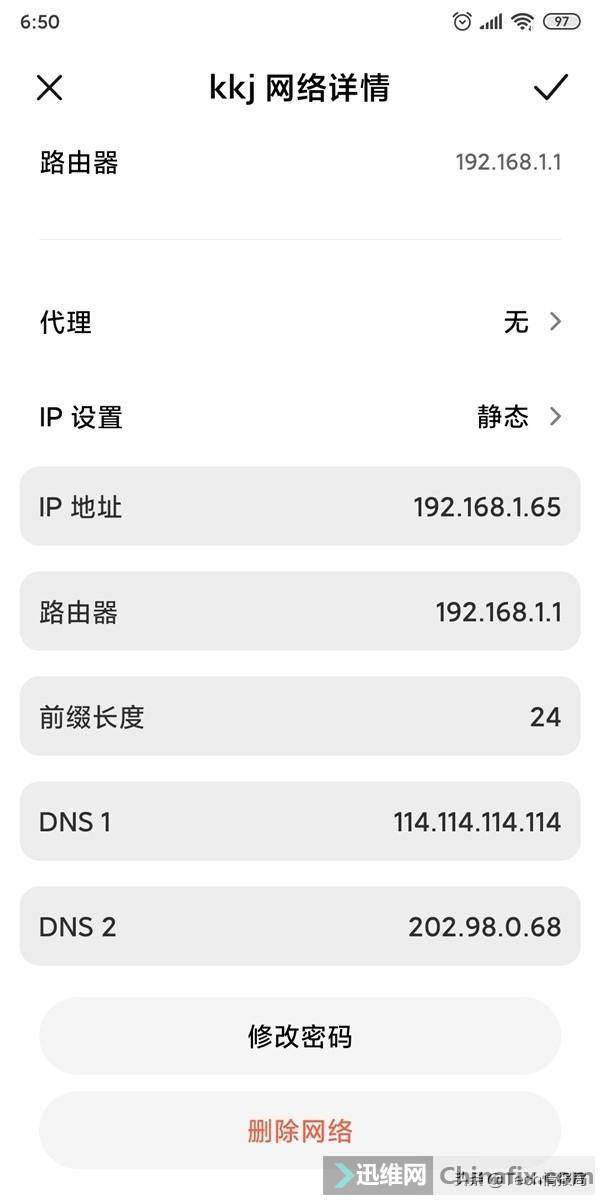Confirm changes with the checkmark icon

550,88
